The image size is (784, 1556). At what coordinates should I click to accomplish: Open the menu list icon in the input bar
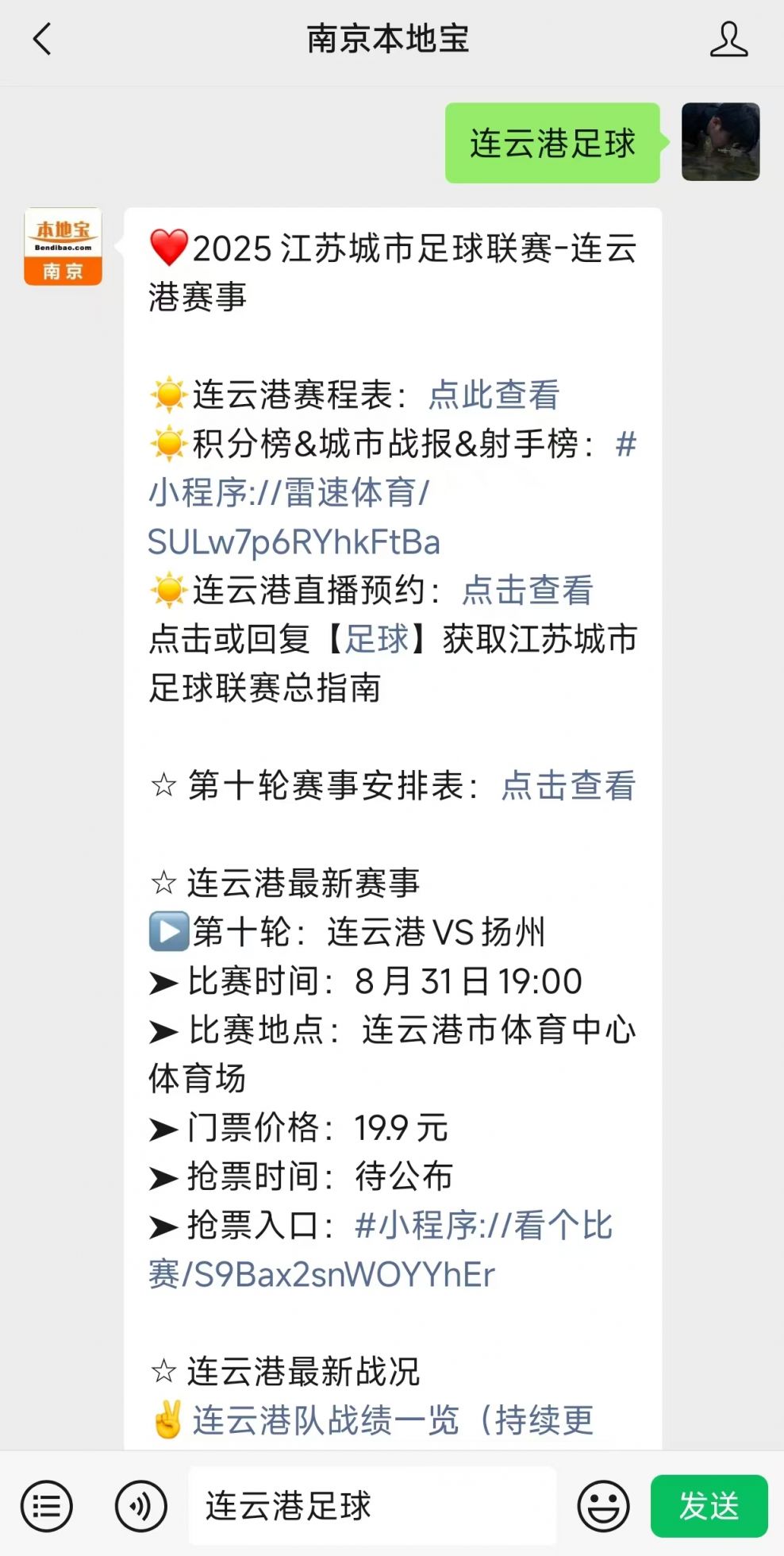47,1506
